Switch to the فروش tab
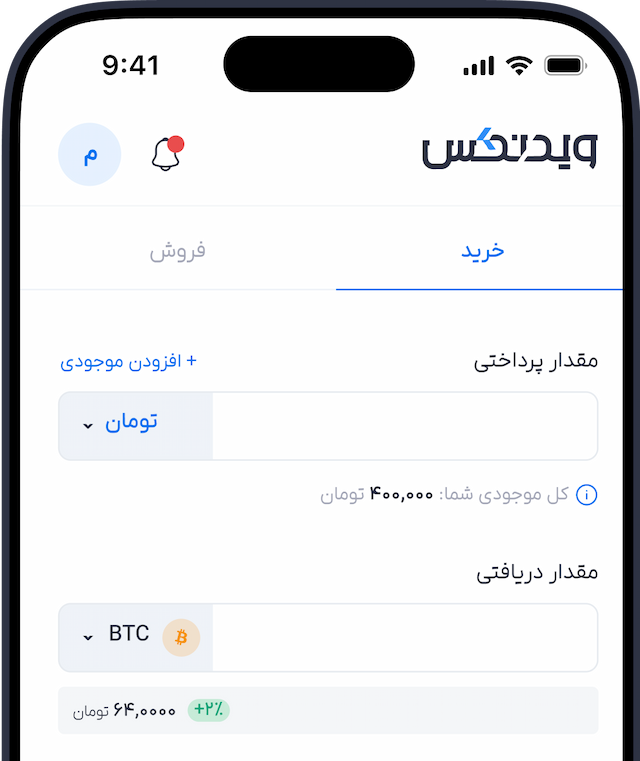The image size is (640, 761). click(x=178, y=250)
